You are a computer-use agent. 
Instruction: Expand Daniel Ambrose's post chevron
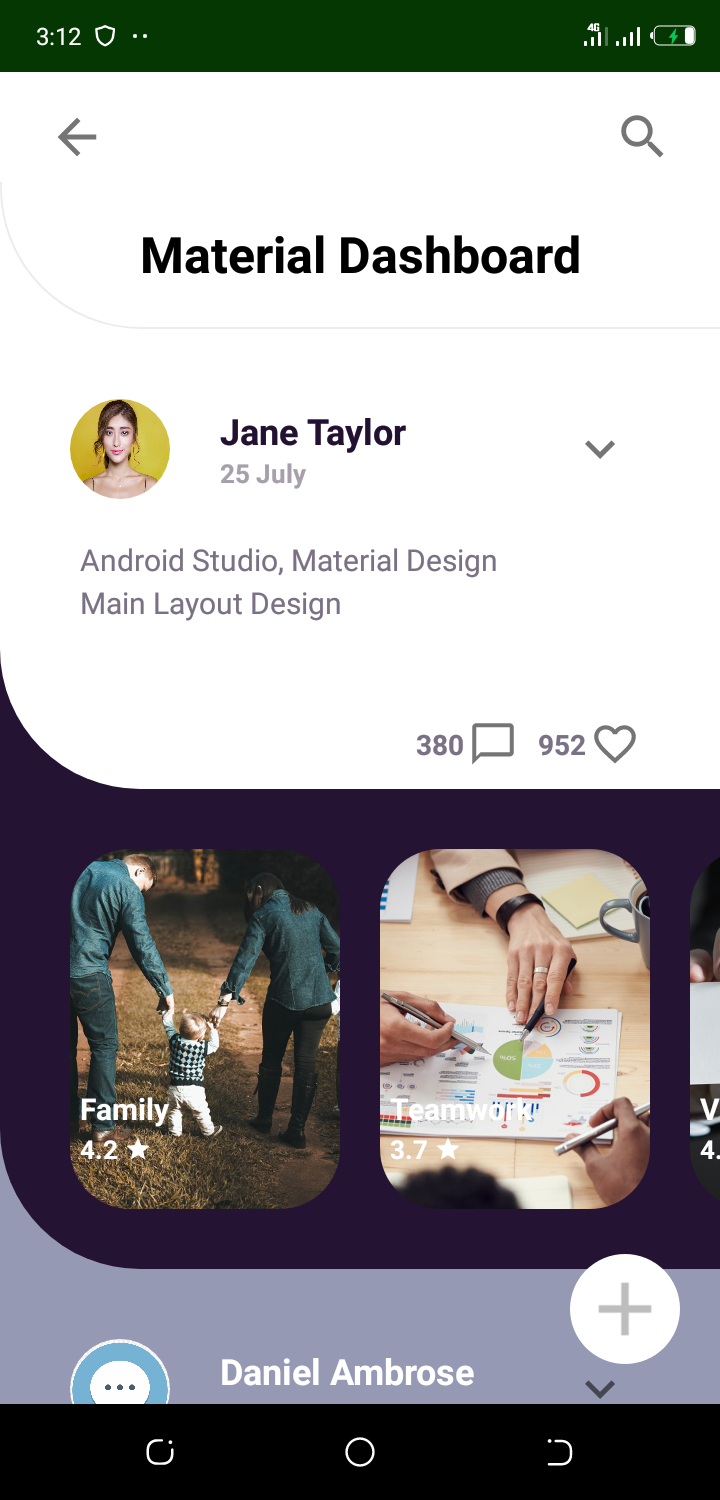pyautogui.click(x=600, y=1388)
